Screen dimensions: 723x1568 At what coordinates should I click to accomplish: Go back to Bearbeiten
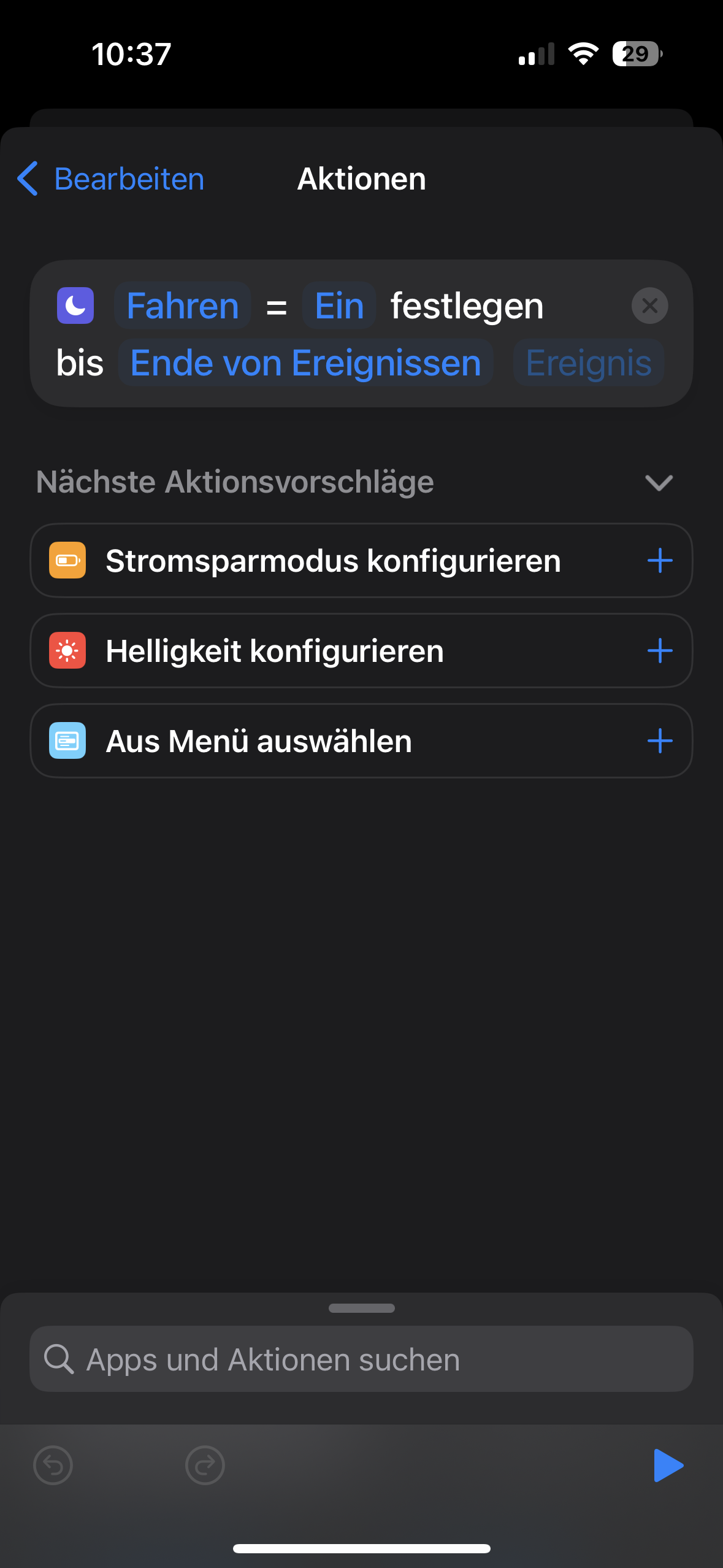110,179
